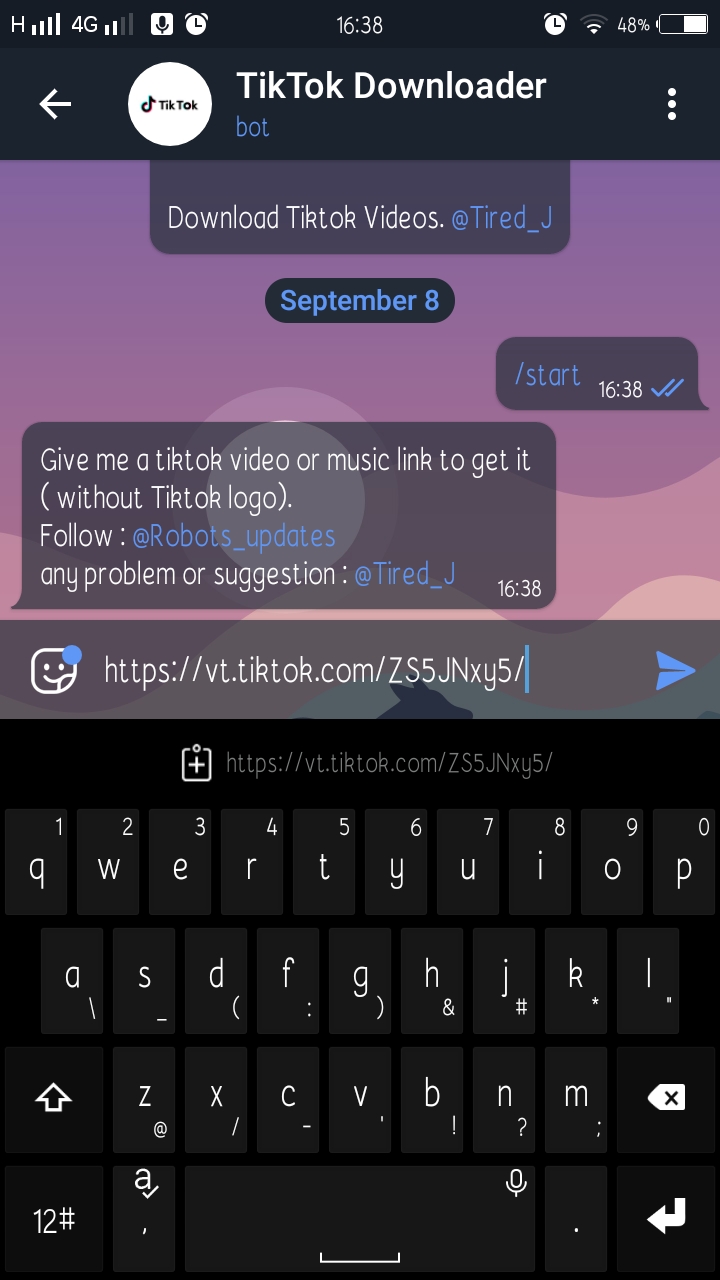The width and height of the screenshot is (720, 1280).
Task: Open the sticker and emoji panel
Action: (54, 670)
